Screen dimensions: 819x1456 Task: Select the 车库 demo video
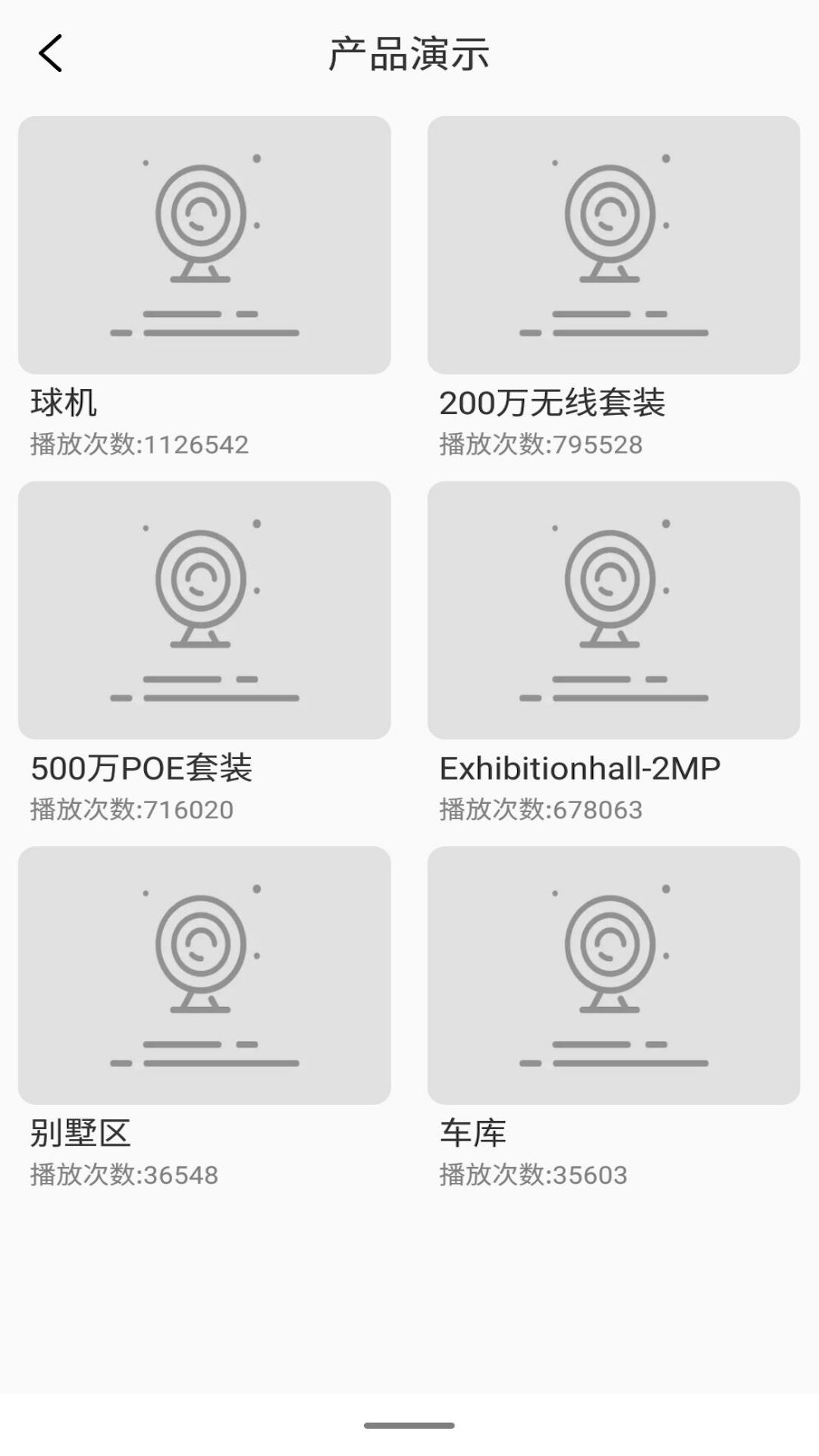[x=613, y=975]
